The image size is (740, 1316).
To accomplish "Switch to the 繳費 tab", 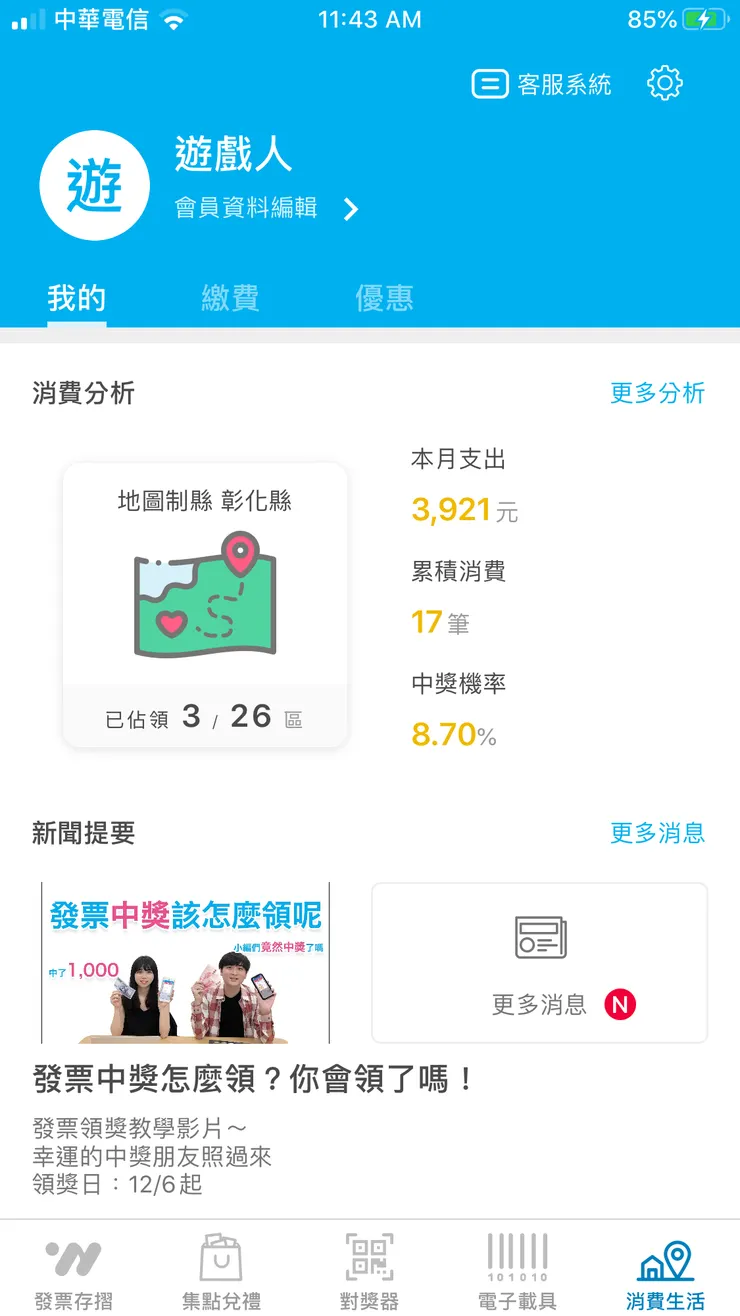I will point(230,297).
